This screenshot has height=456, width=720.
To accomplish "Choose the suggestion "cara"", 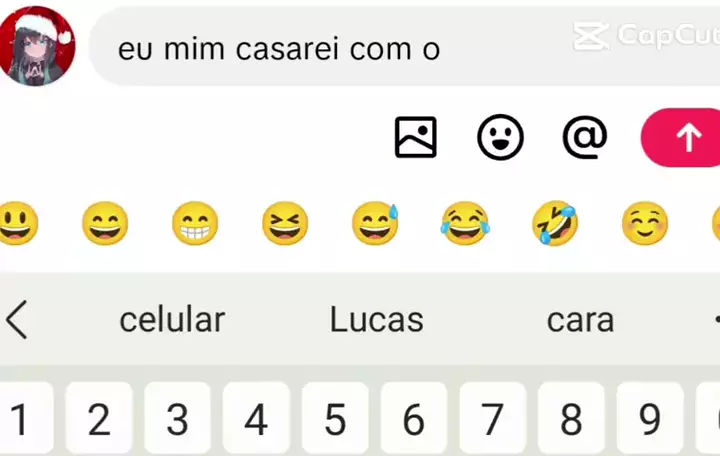I will point(580,320).
